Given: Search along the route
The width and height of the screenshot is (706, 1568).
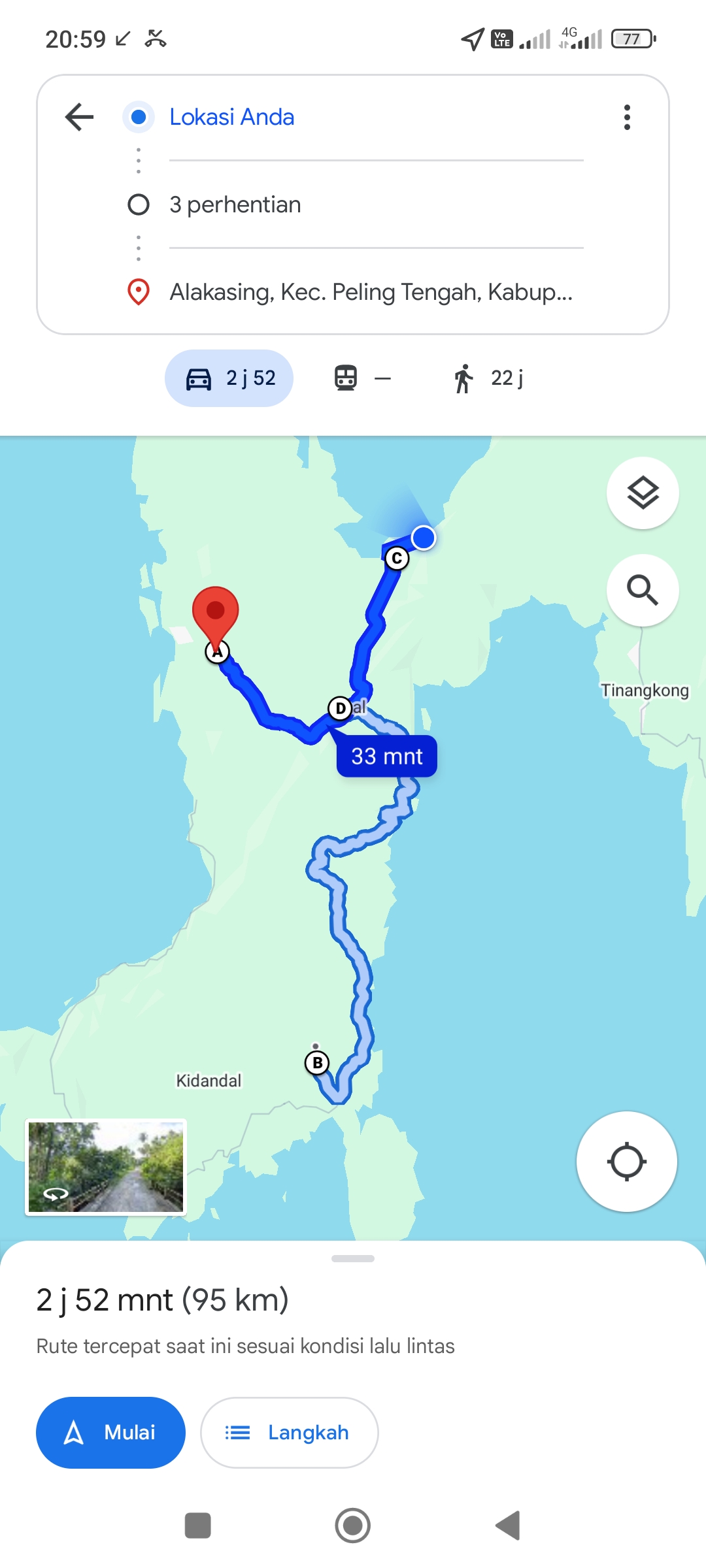Looking at the screenshot, I should click(x=643, y=590).
